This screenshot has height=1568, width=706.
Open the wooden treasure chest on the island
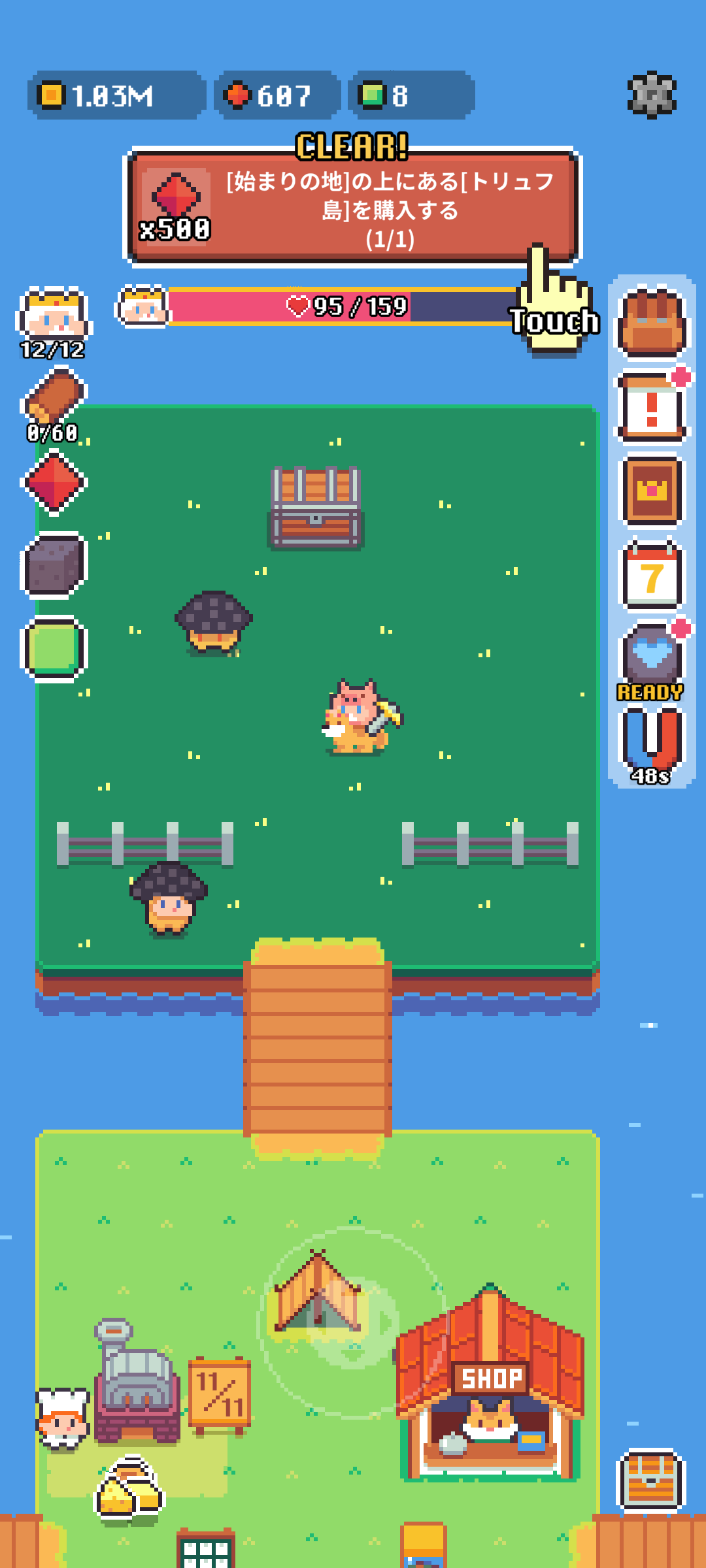click(x=316, y=508)
